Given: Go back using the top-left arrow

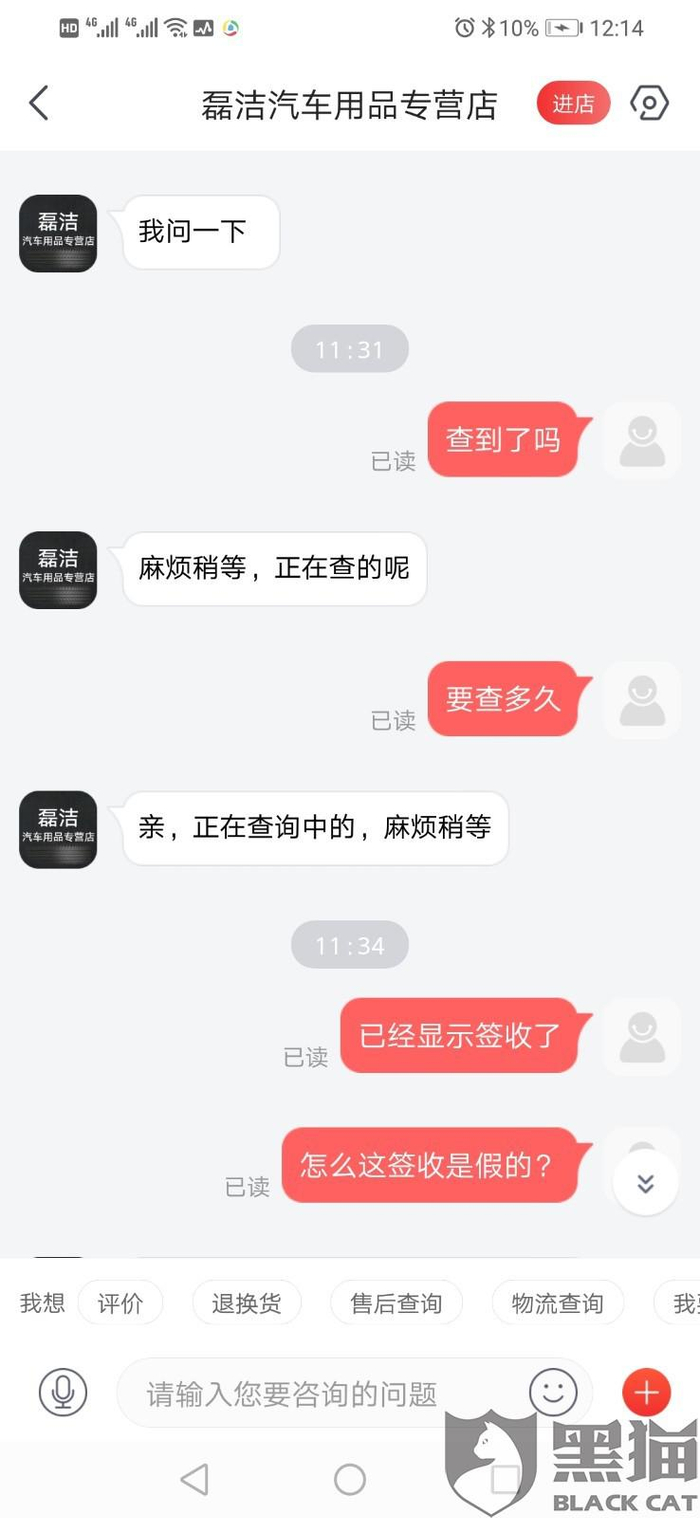Looking at the screenshot, I should coord(39,103).
